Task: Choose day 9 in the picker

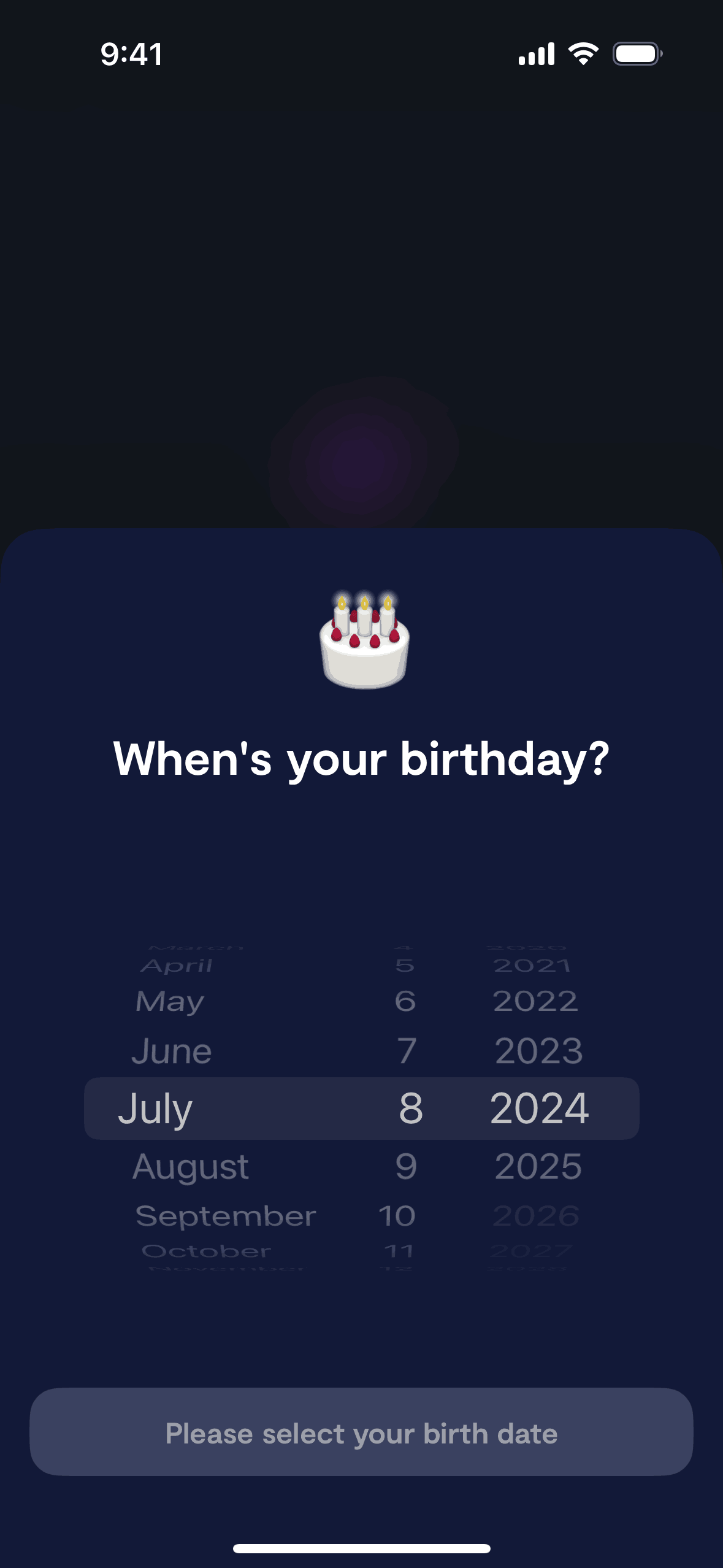Action: point(406,1166)
